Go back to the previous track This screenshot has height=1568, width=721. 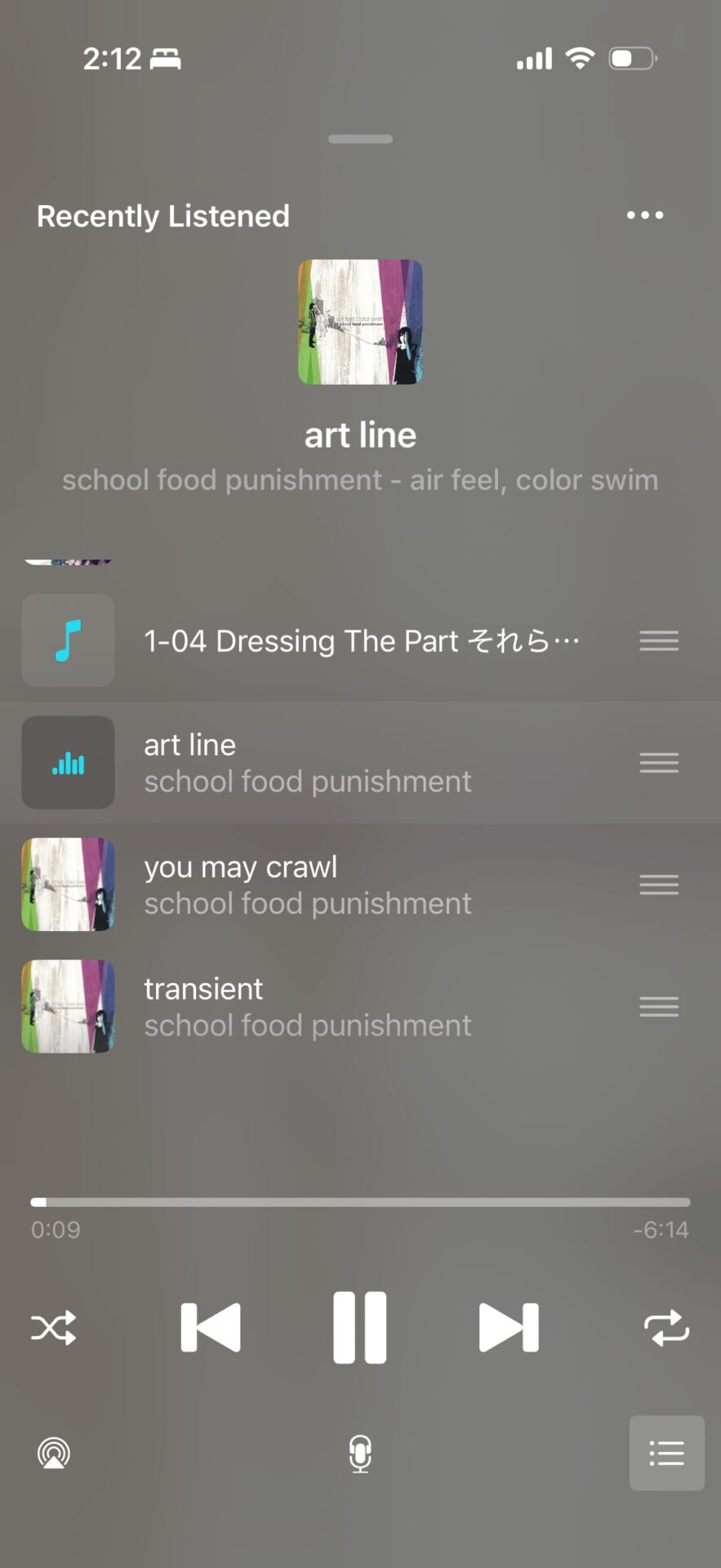tap(211, 1327)
